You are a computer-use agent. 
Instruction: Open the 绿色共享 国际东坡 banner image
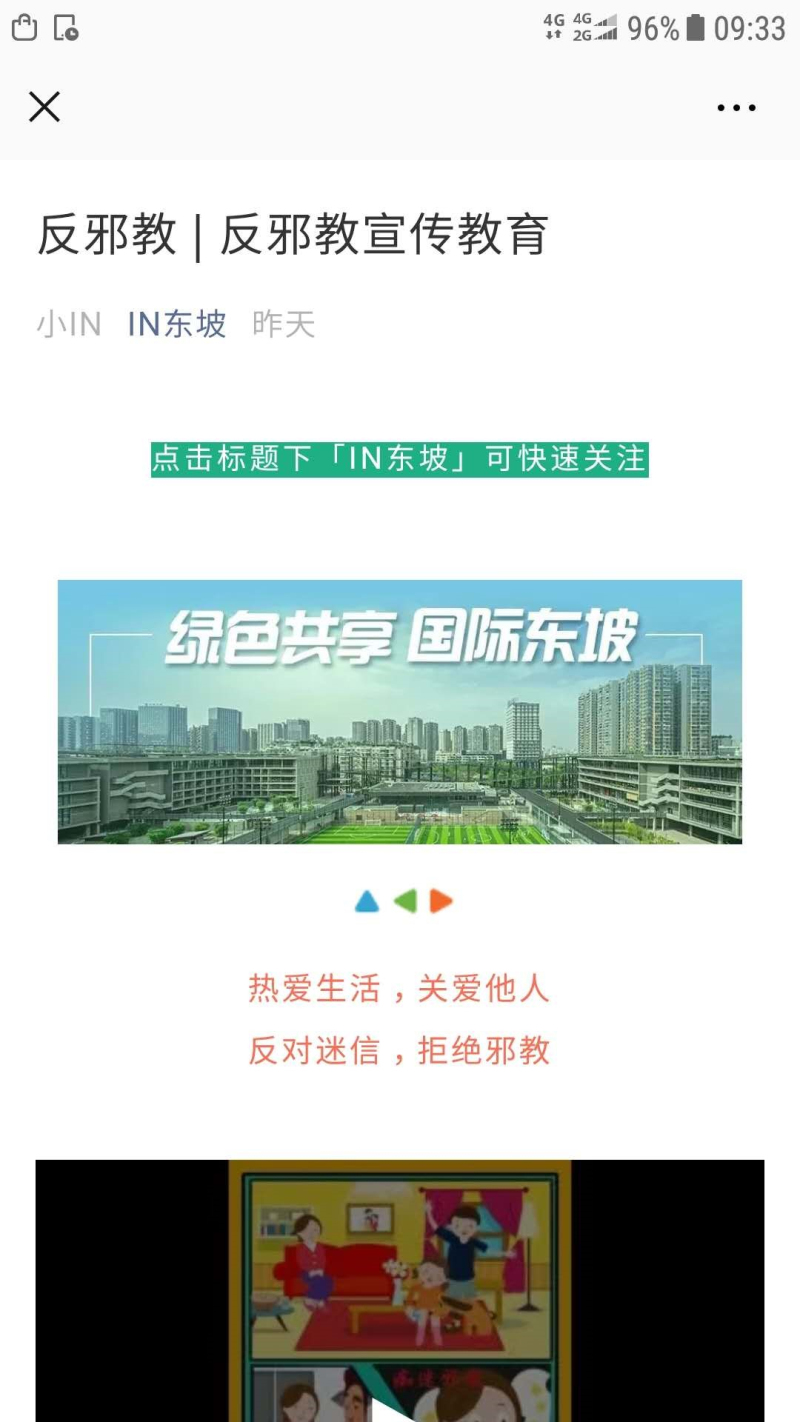click(x=400, y=711)
